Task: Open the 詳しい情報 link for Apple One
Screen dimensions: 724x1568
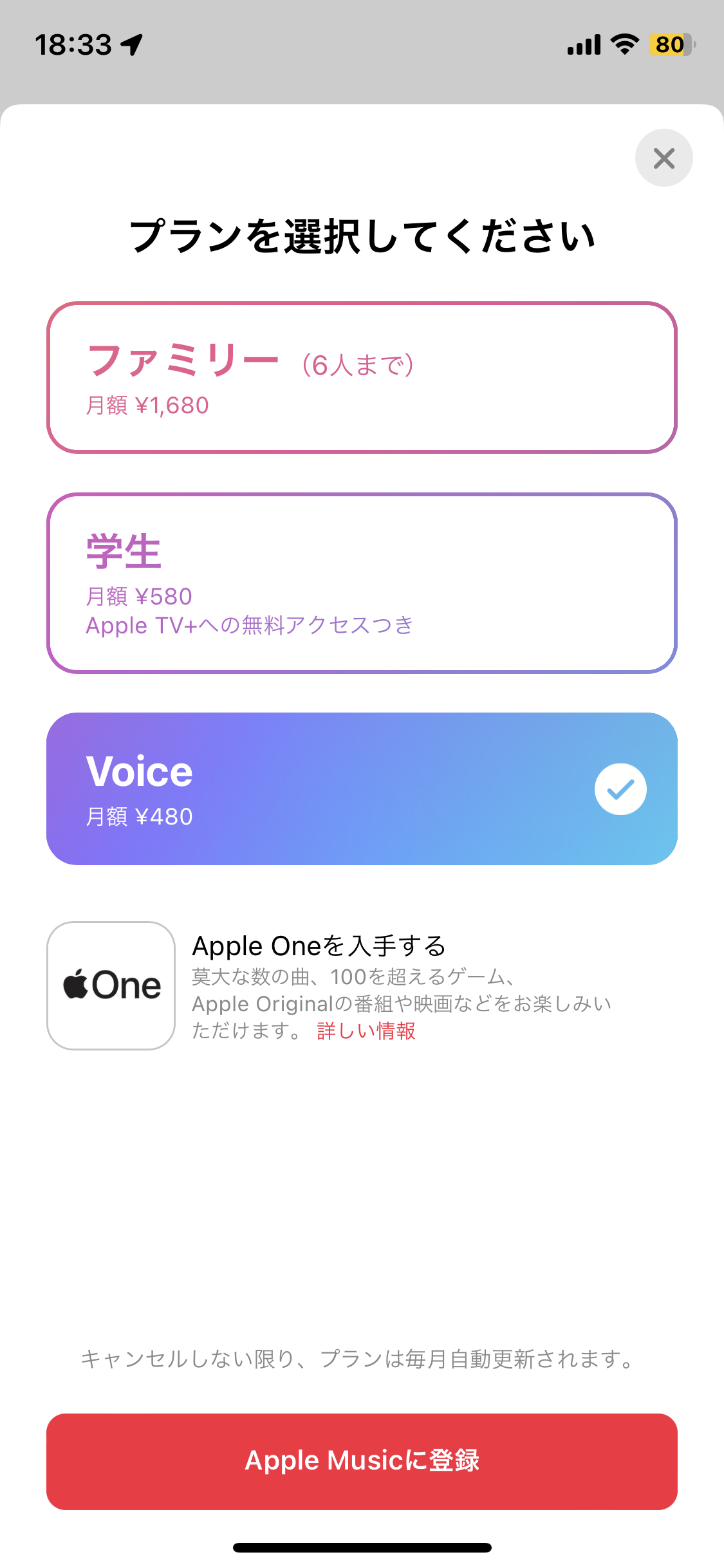Action: 366,1031
